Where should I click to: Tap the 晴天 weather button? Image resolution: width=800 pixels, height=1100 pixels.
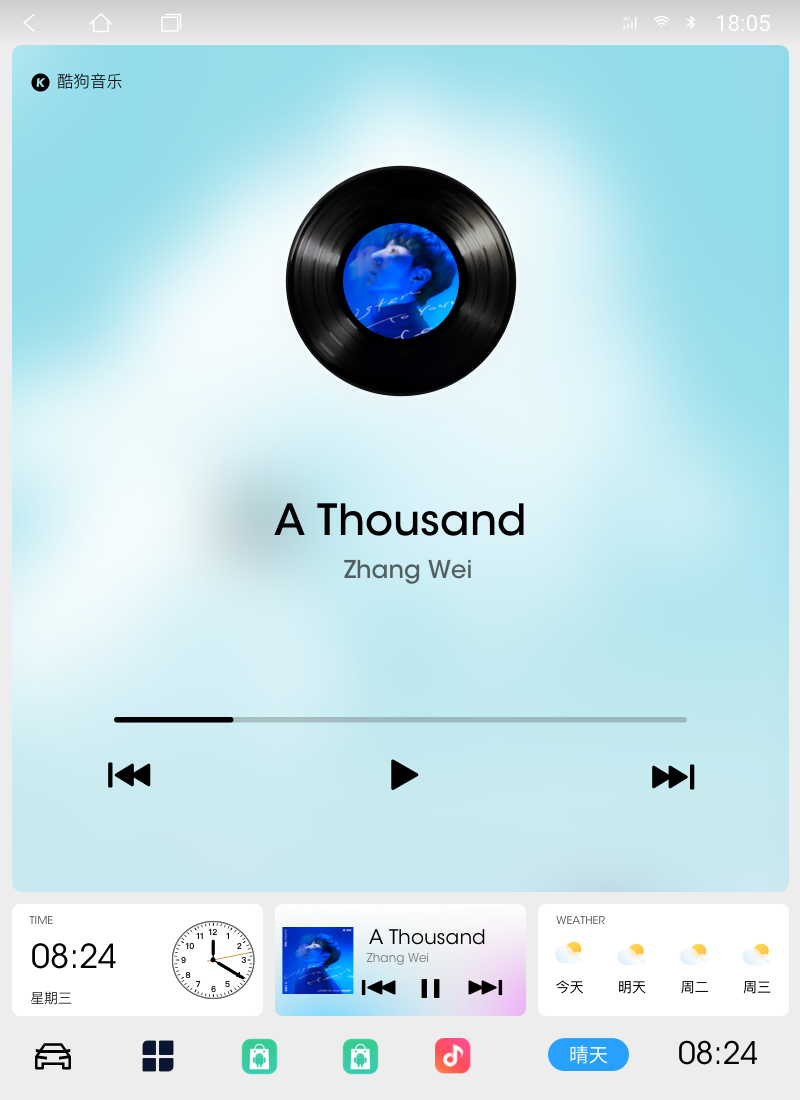(588, 1055)
